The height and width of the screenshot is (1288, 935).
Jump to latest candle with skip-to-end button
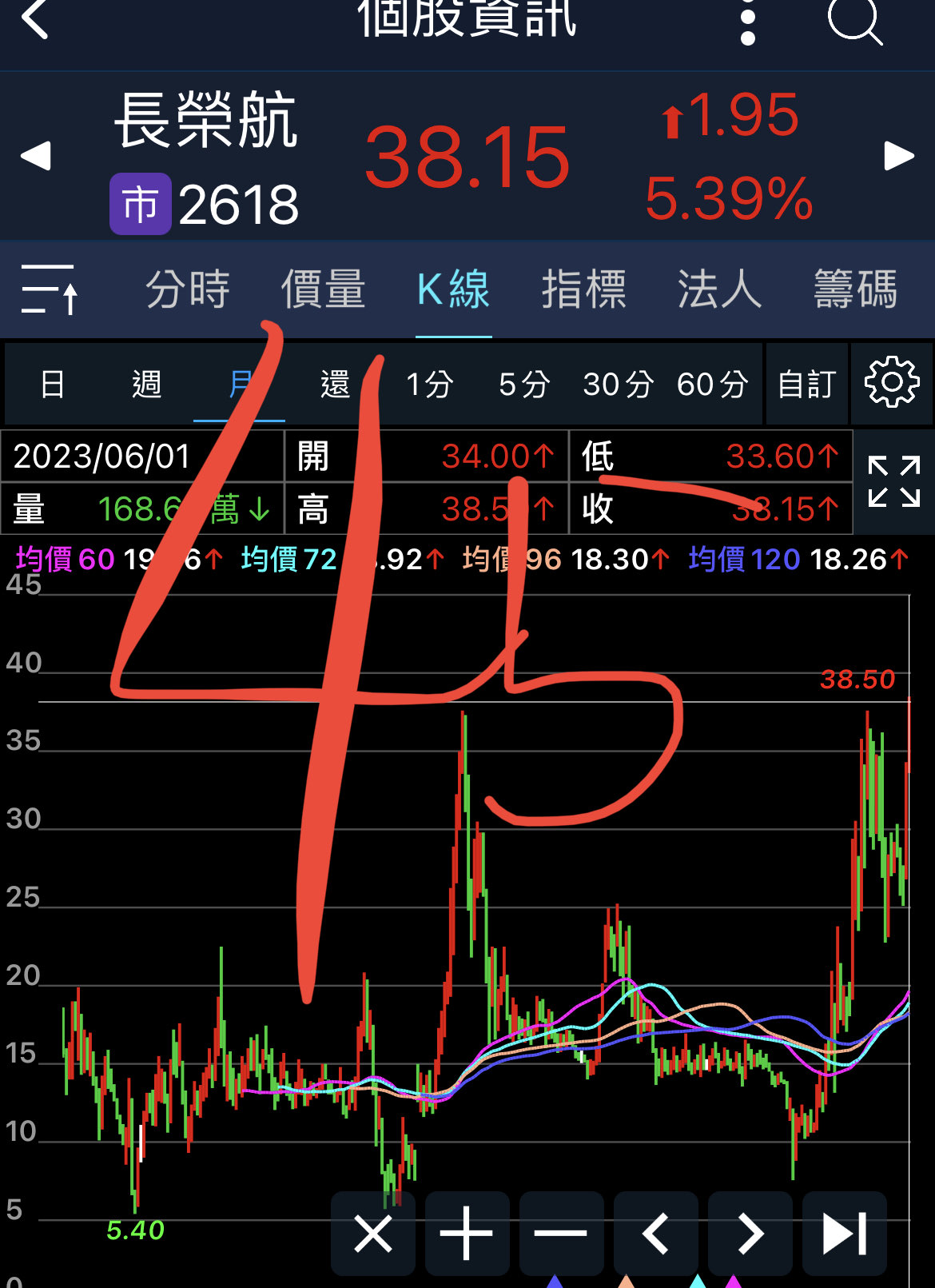pos(844,1234)
